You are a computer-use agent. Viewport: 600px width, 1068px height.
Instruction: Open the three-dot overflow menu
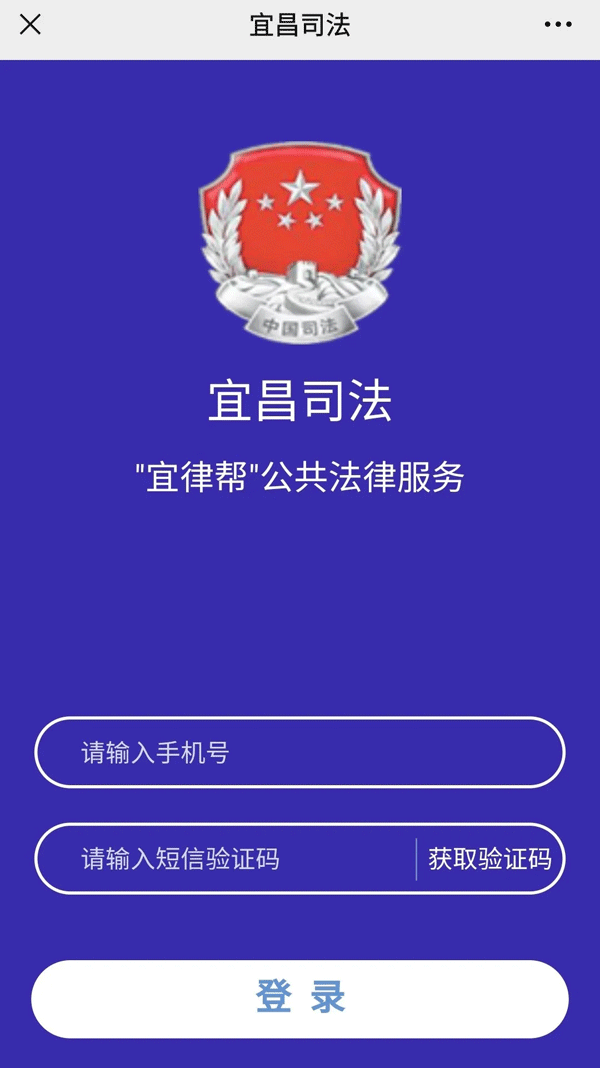pos(558,25)
